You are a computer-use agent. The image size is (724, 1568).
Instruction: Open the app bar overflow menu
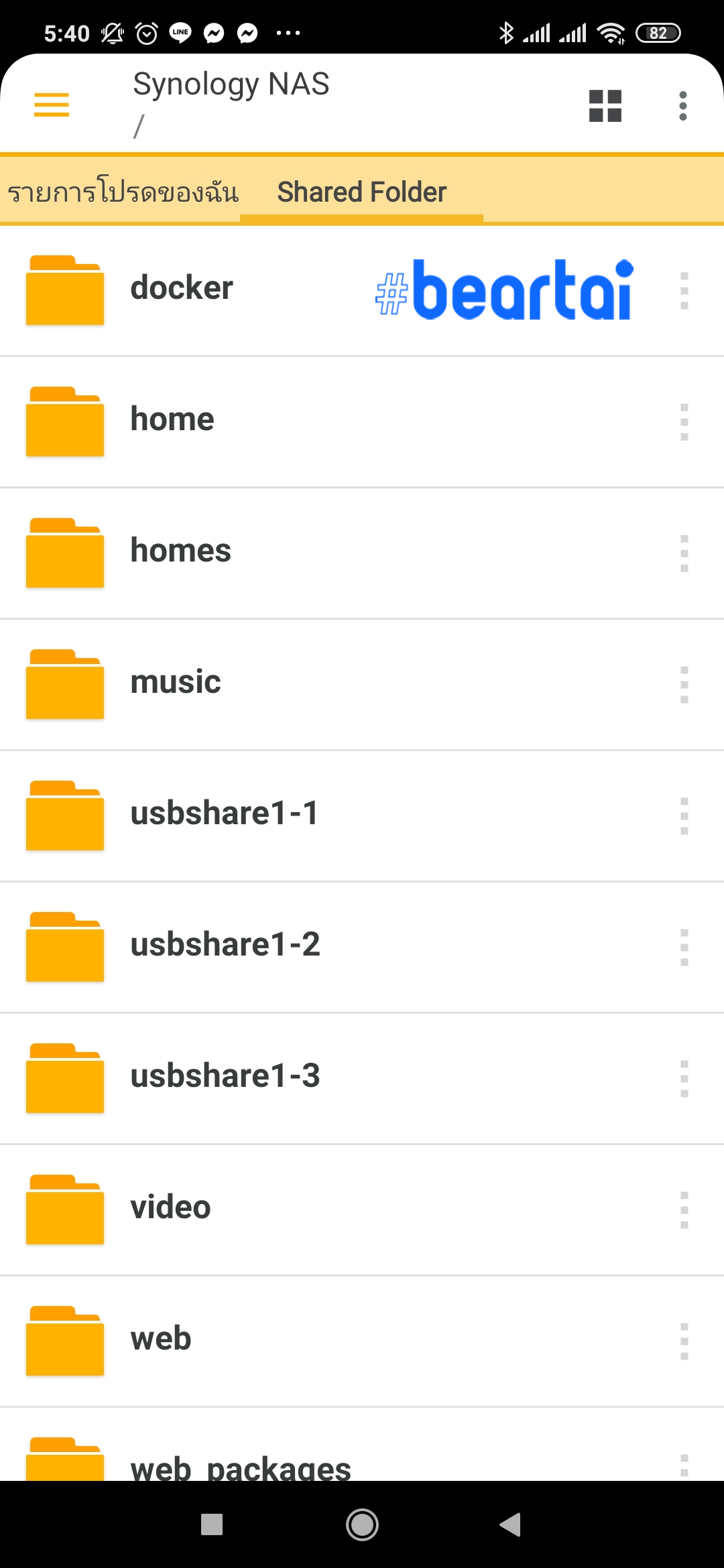(683, 106)
